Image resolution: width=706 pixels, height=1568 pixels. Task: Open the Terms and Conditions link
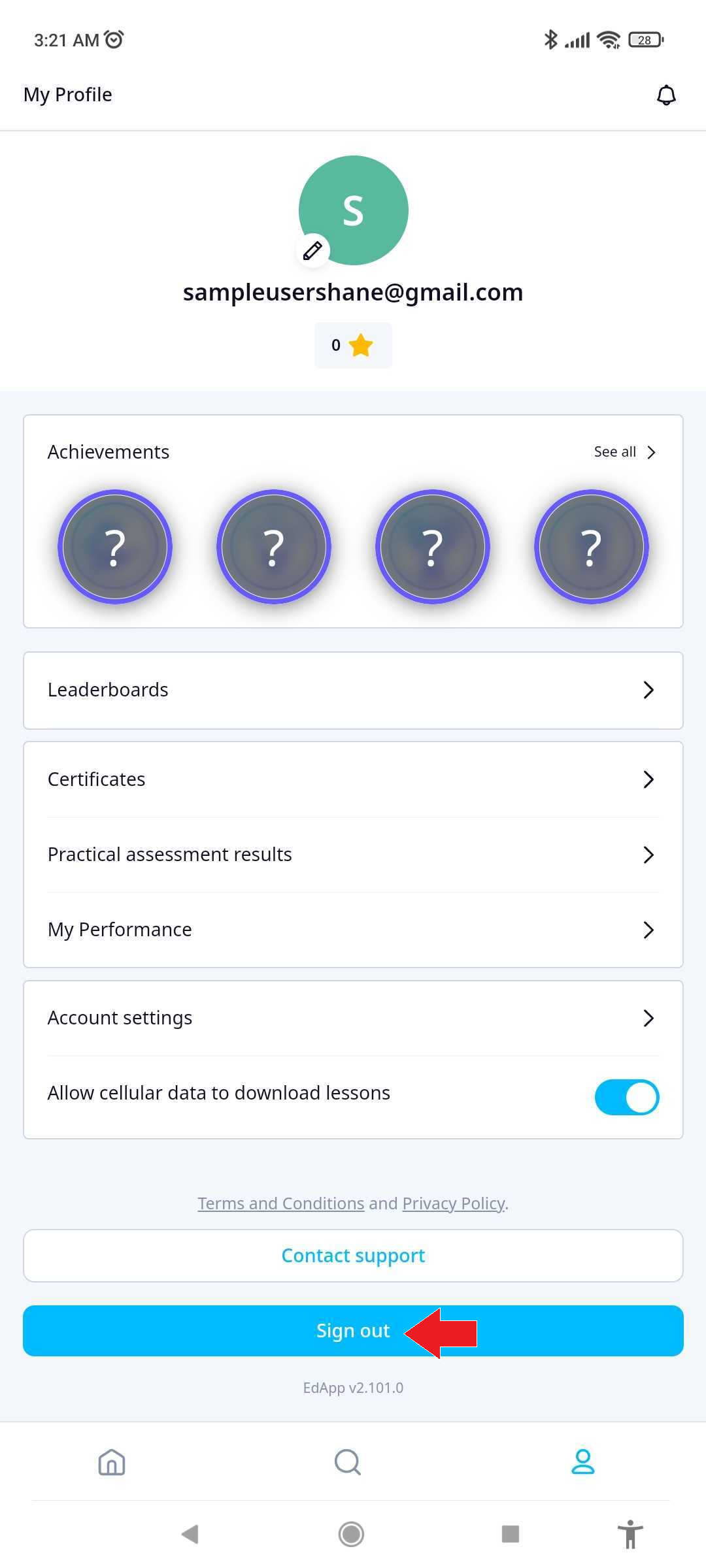(x=280, y=1203)
